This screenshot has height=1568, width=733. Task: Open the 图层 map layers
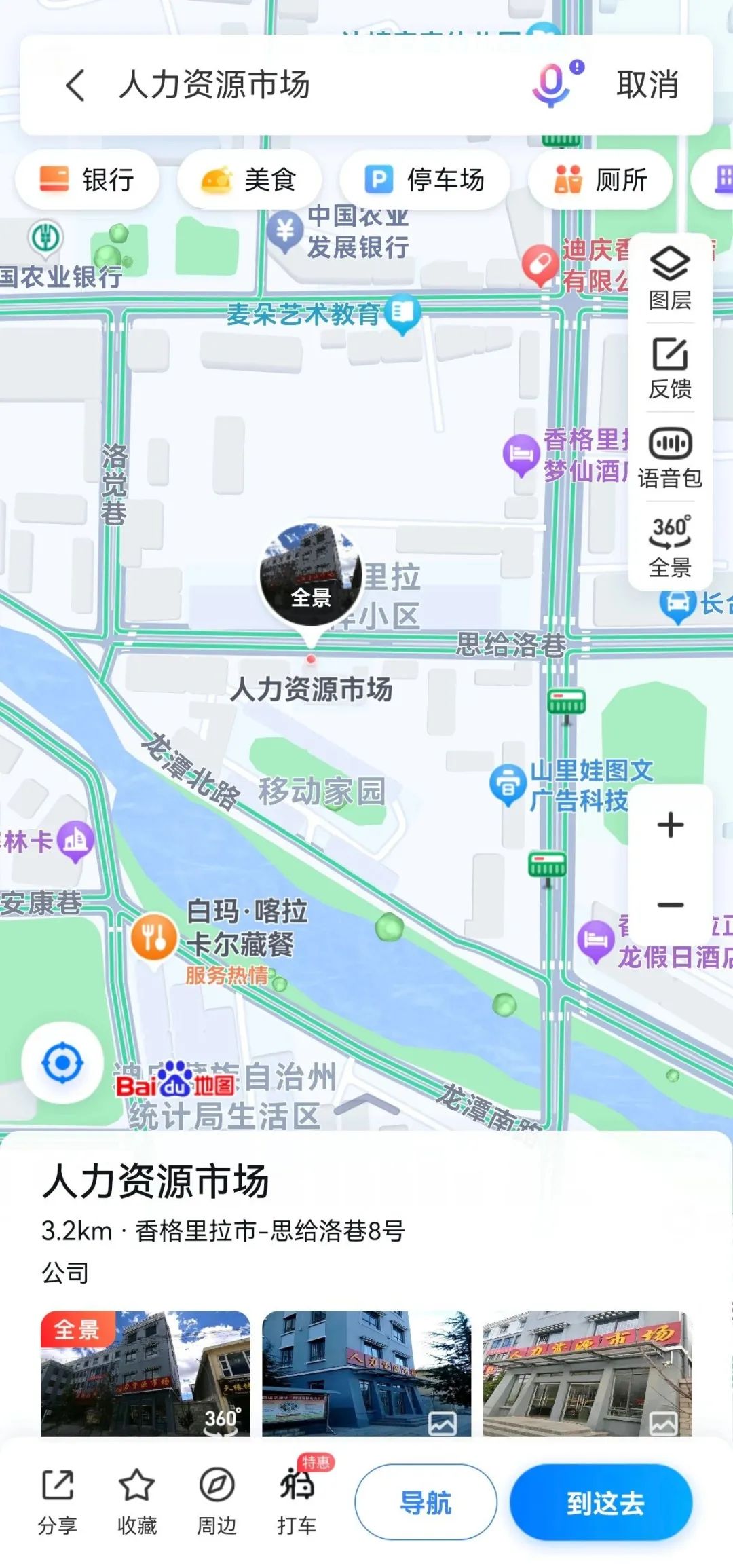(670, 278)
